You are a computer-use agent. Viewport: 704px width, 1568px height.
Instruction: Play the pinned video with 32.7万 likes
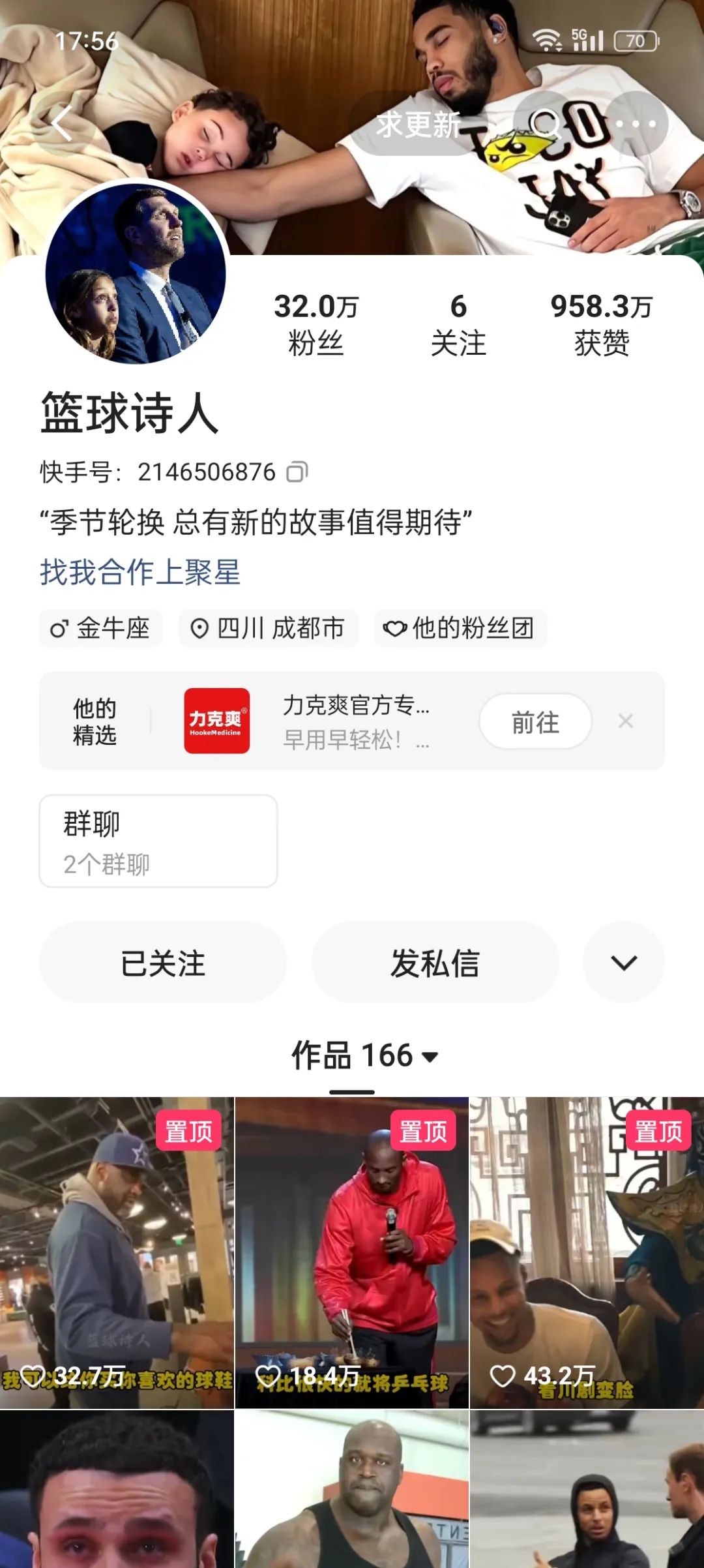(x=117, y=1252)
